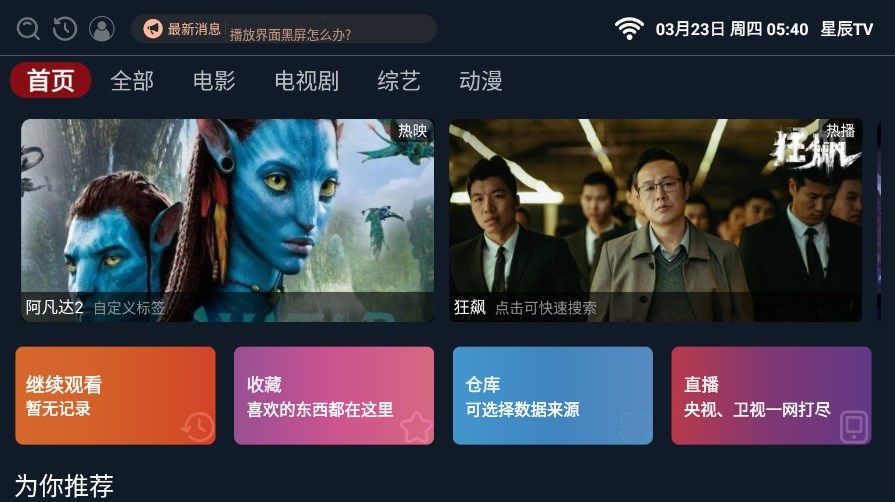Open the 最新消息 announcement bar

[x=284, y=29]
